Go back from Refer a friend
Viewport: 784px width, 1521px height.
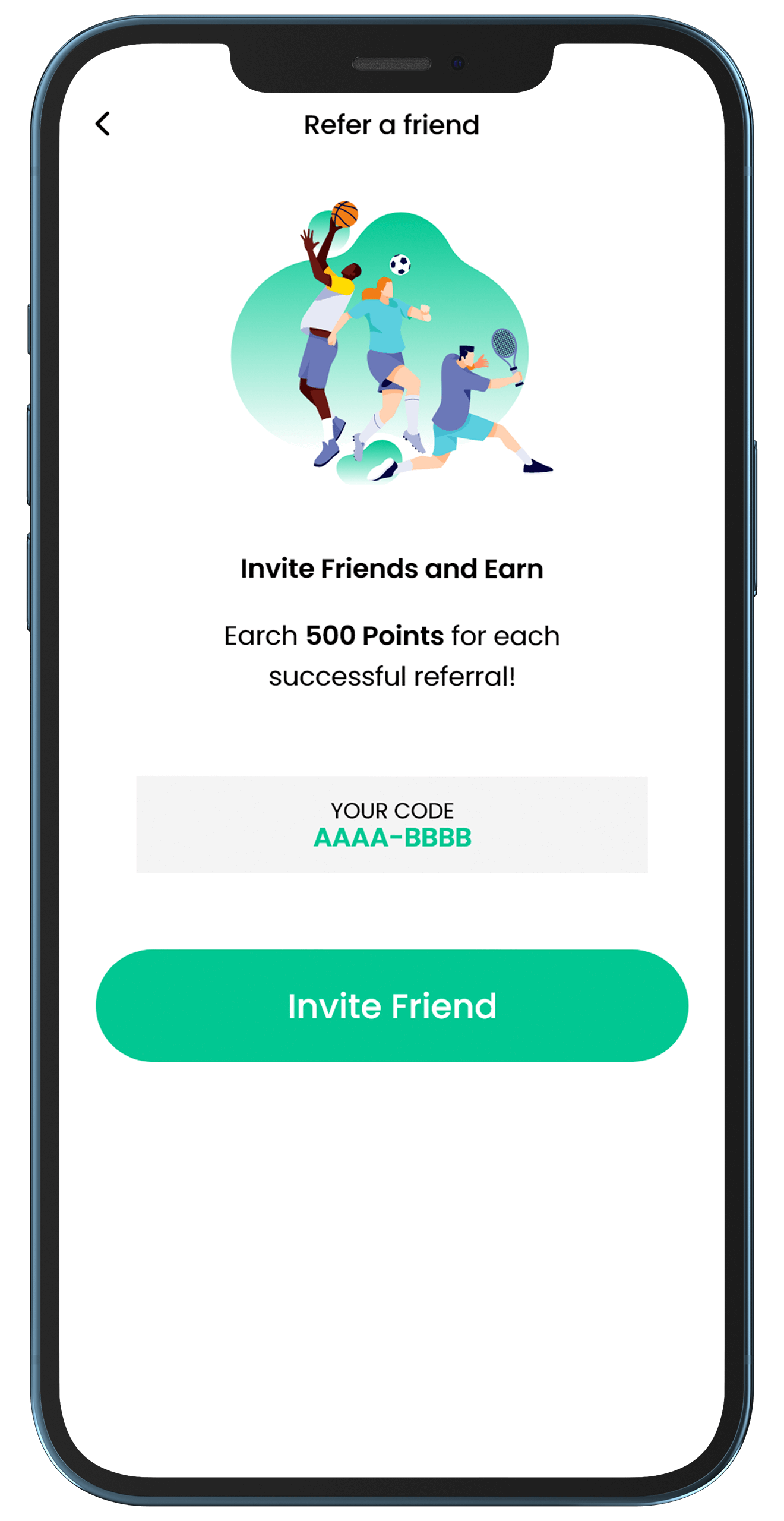click(x=103, y=124)
